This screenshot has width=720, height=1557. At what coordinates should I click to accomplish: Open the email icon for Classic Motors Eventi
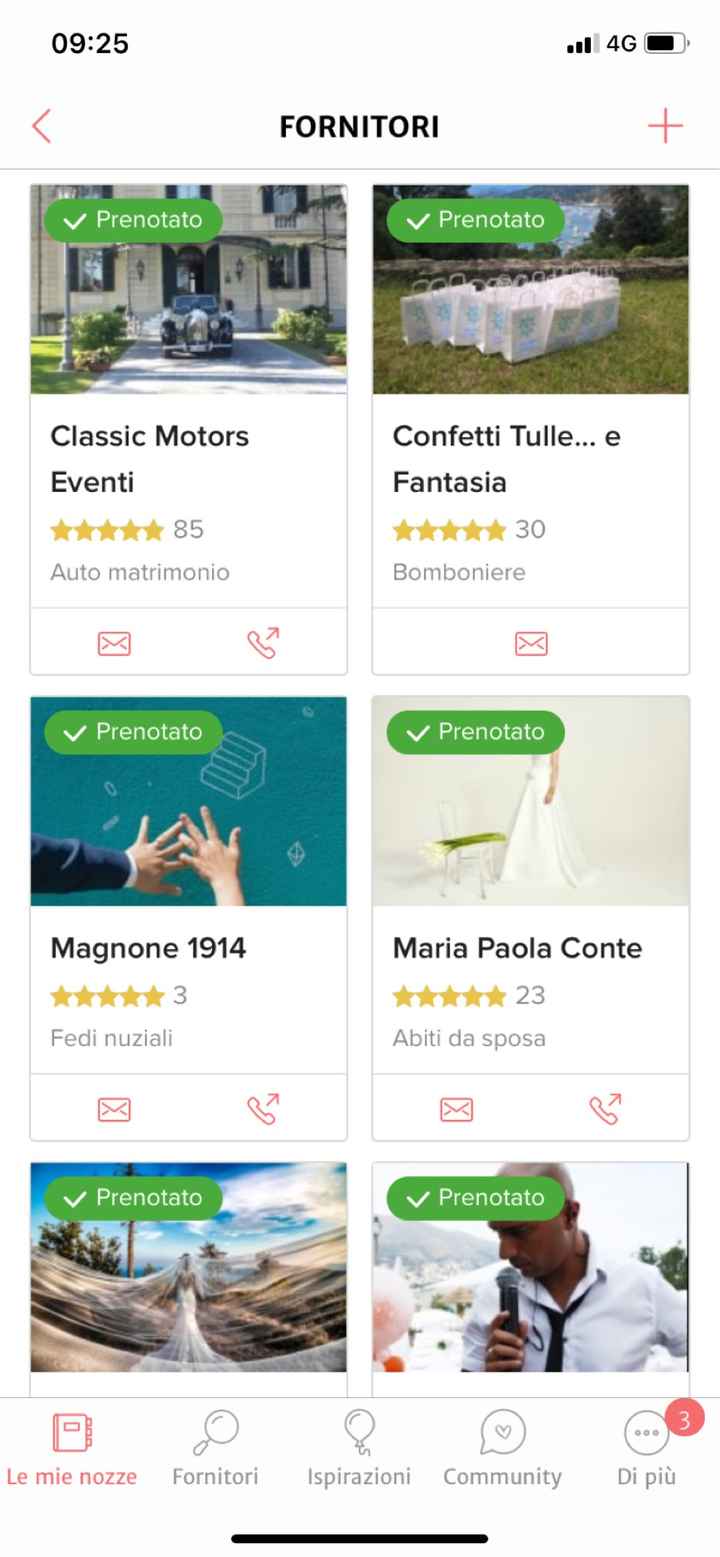click(113, 643)
